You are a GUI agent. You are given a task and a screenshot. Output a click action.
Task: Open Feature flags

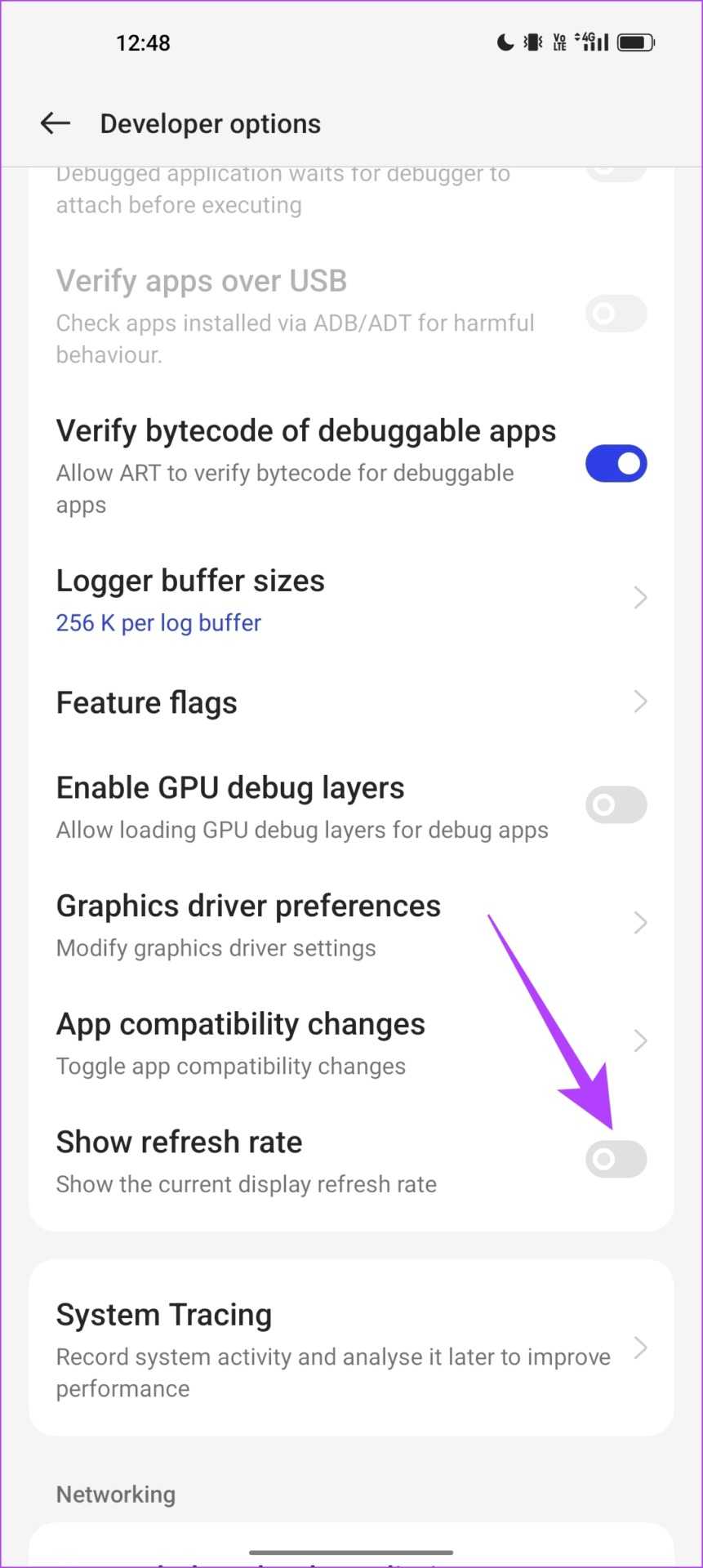pyautogui.click(x=351, y=702)
